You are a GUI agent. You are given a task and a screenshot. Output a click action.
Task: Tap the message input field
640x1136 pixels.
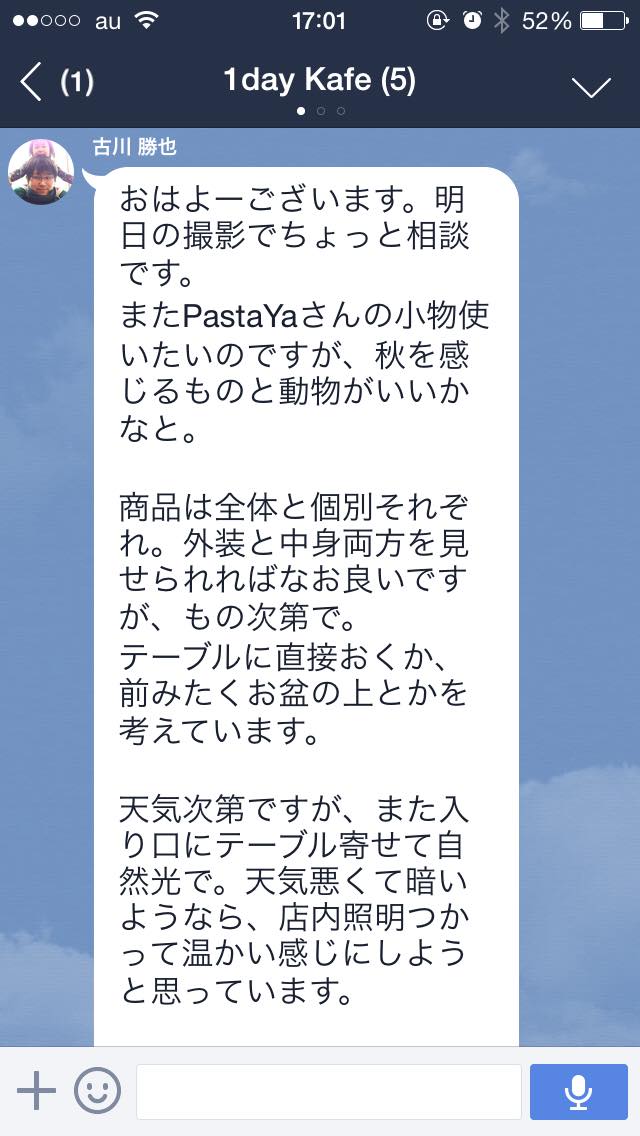pyautogui.click(x=328, y=1091)
